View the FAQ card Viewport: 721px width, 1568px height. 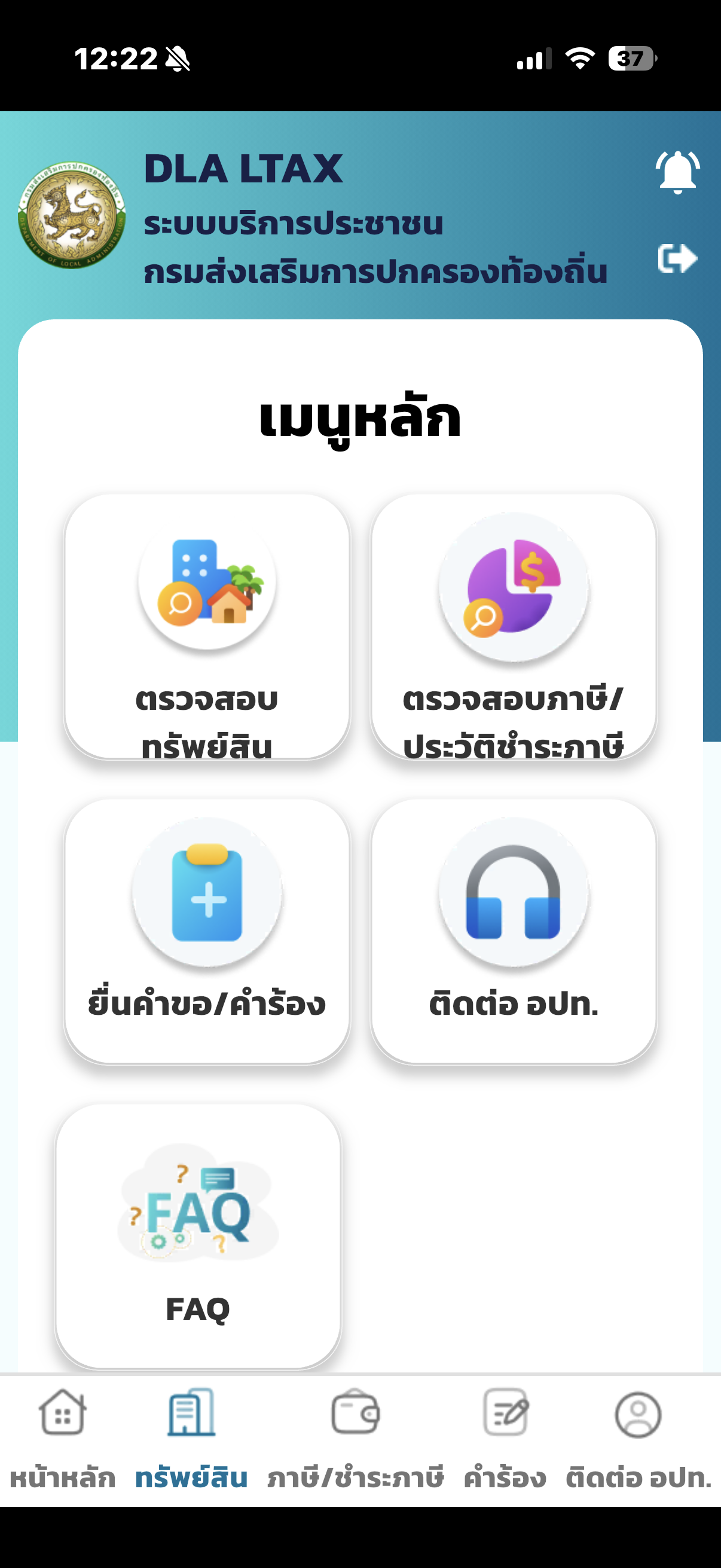[x=198, y=1236]
